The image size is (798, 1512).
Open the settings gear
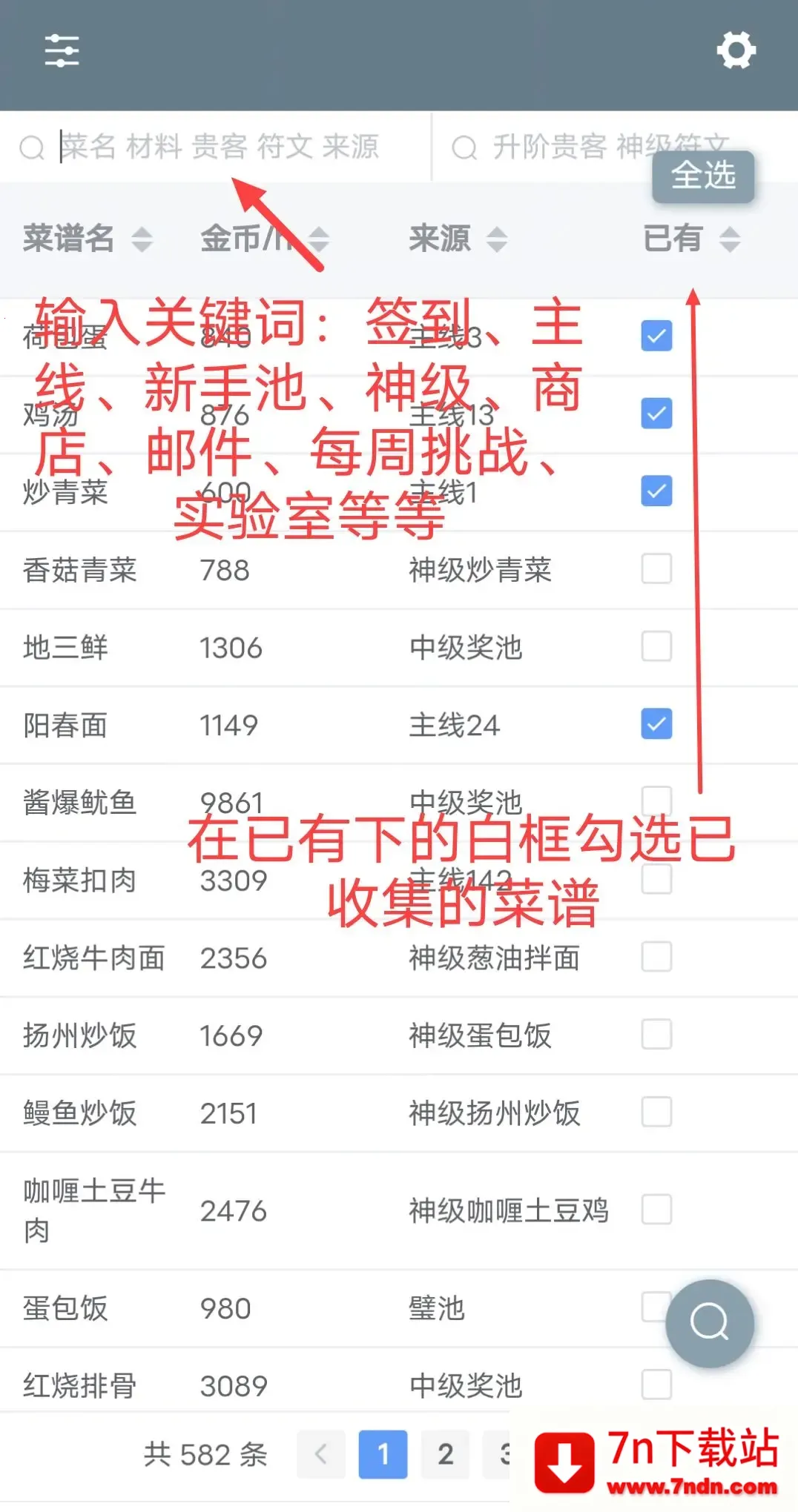point(736,50)
